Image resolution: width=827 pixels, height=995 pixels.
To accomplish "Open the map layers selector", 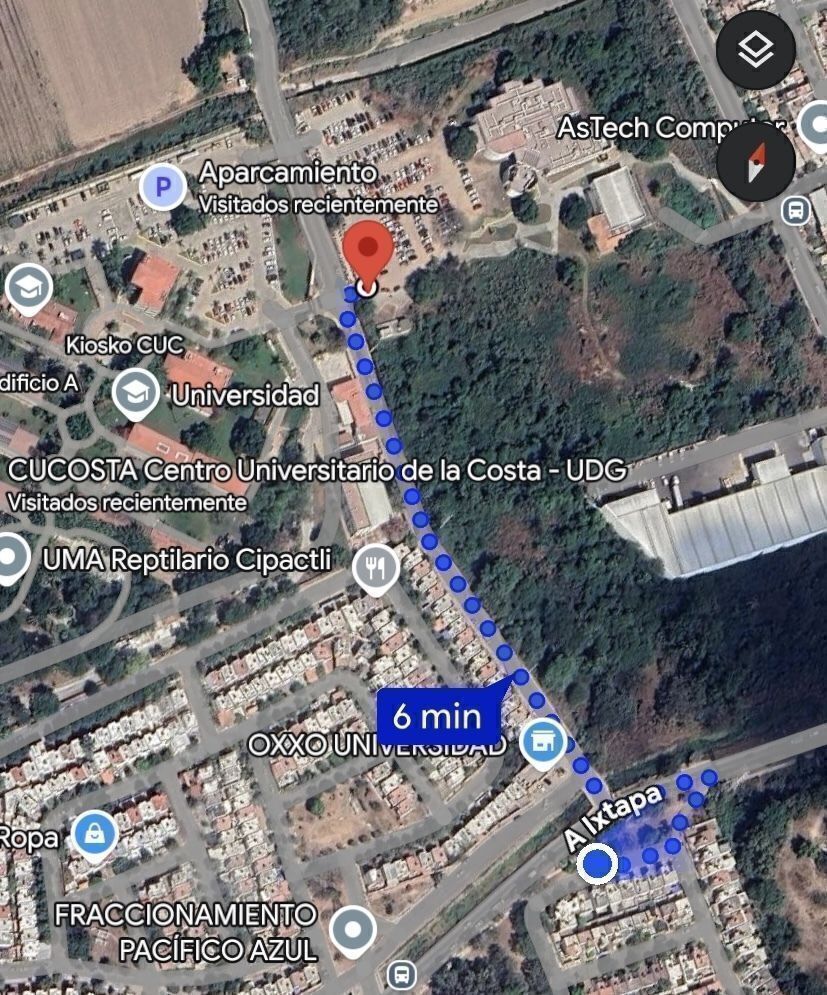I will 755,50.
